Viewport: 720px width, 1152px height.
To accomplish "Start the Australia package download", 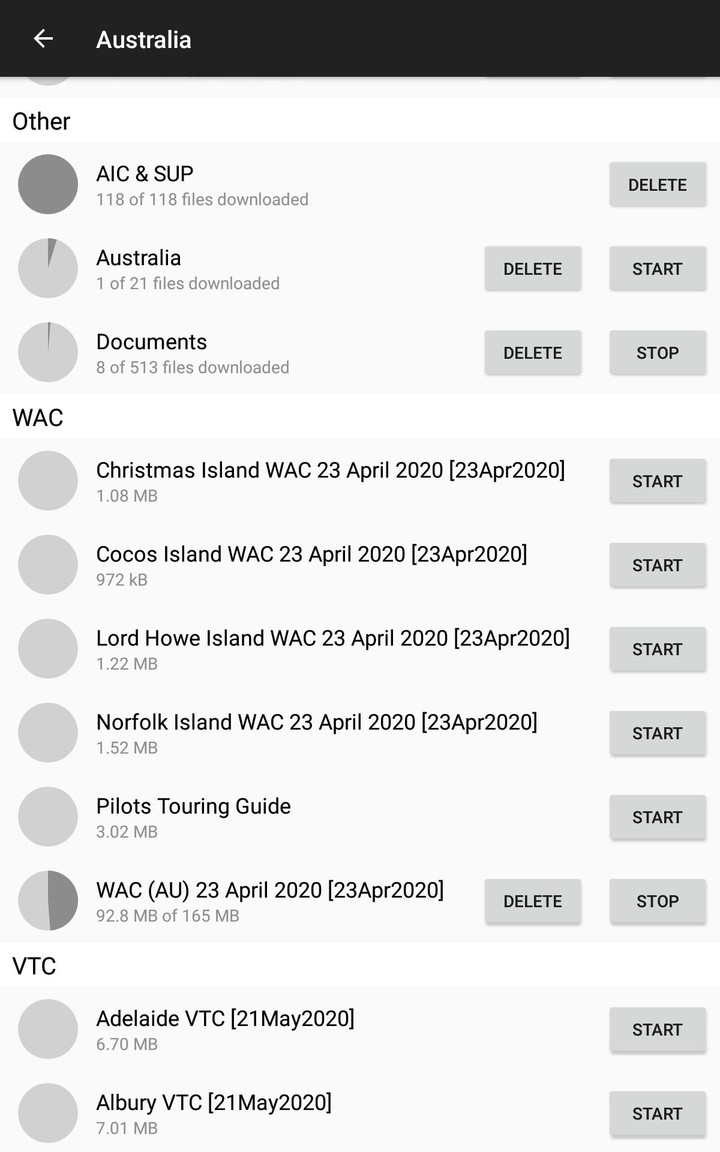I will (657, 268).
